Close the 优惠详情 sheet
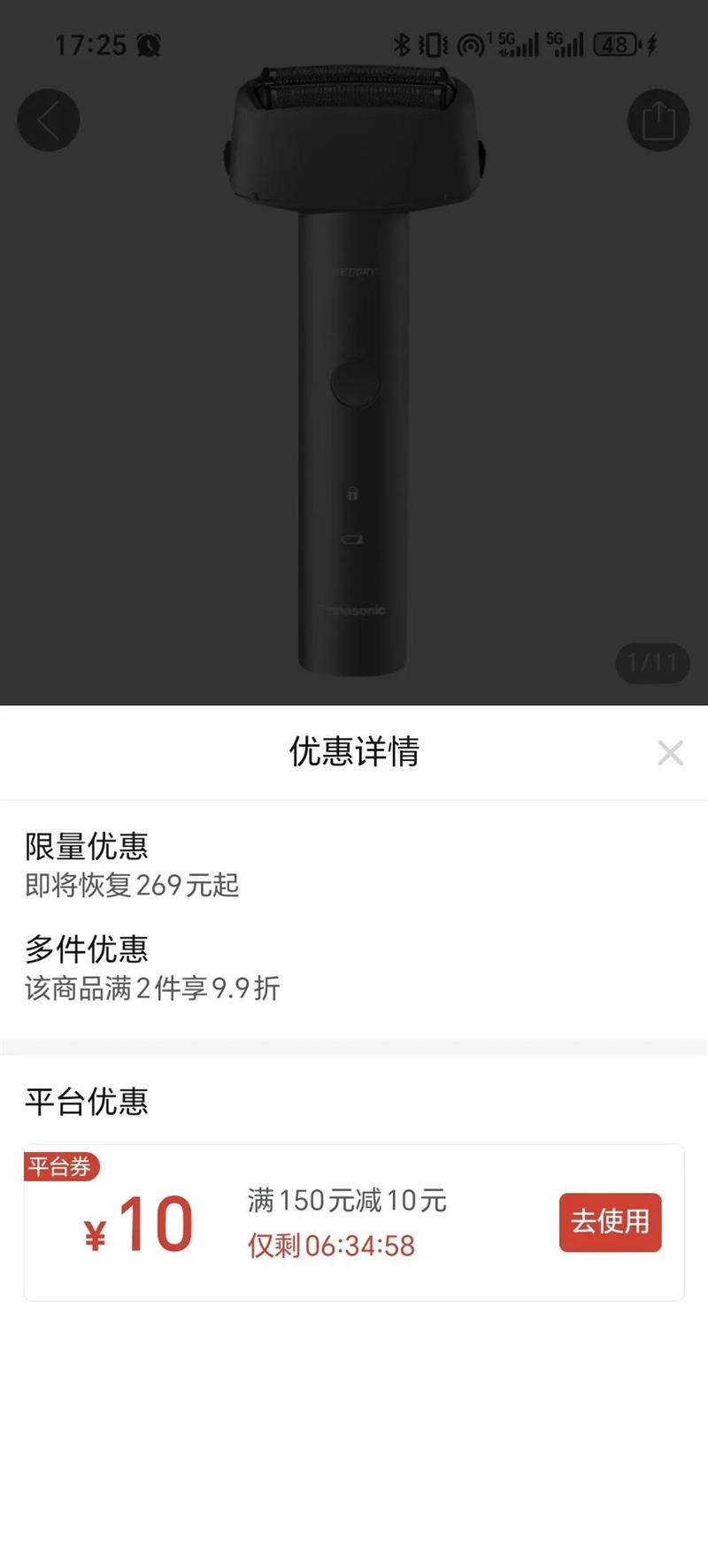 click(x=670, y=752)
